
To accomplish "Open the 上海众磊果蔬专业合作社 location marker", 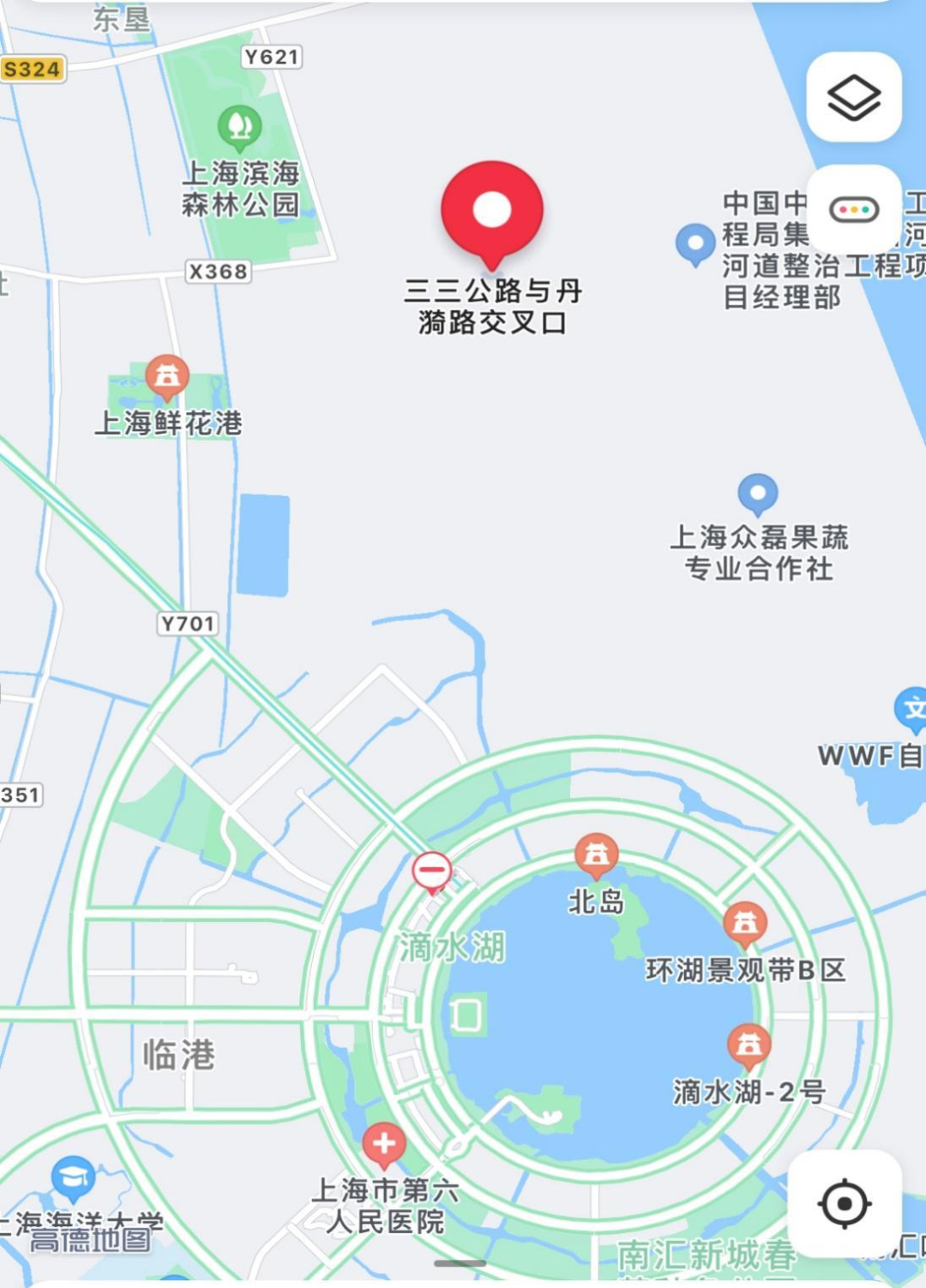I will click(x=757, y=494).
